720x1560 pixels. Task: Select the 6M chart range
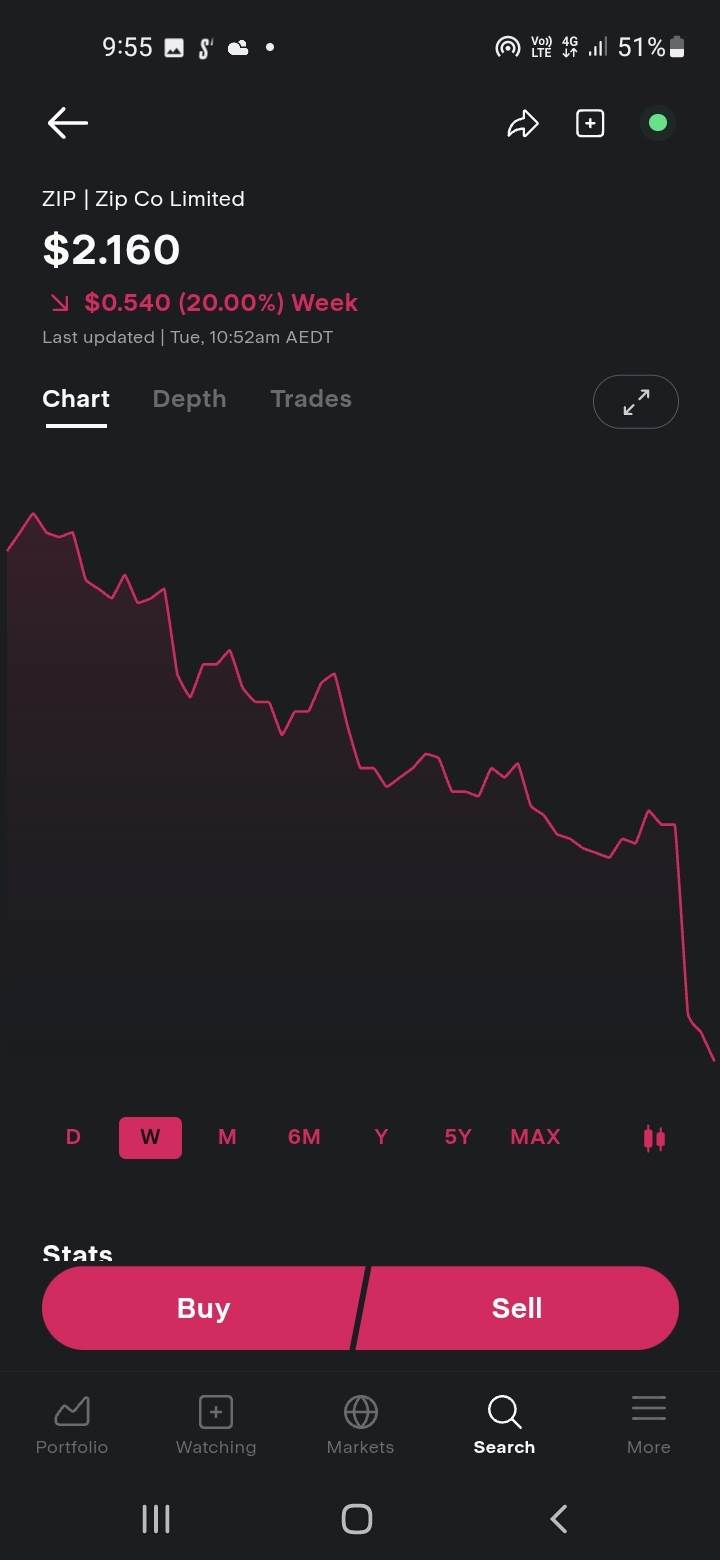point(304,1137)
